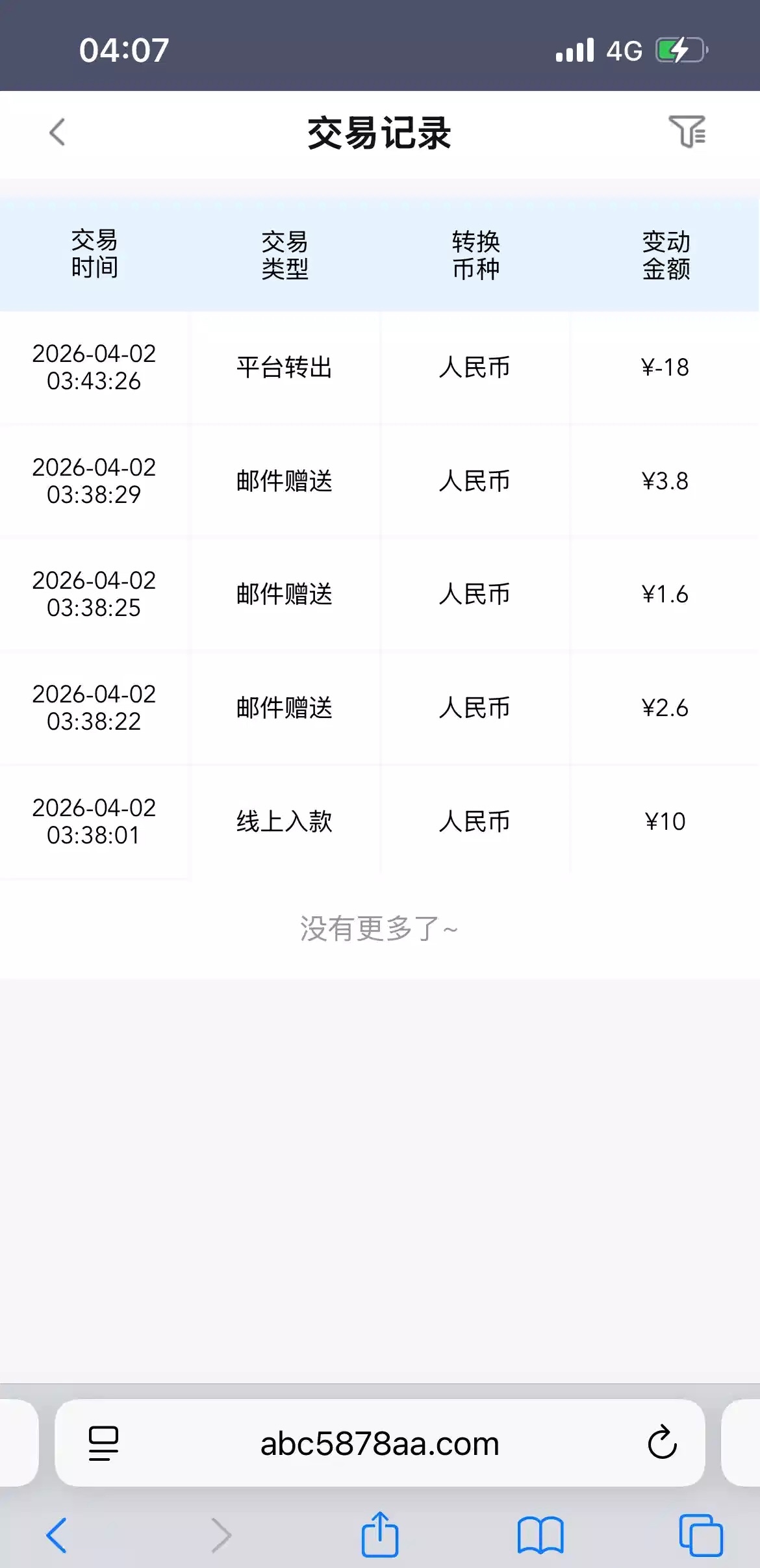Open the page format menu icon
760x1568 pixels.
point(103,1443)
